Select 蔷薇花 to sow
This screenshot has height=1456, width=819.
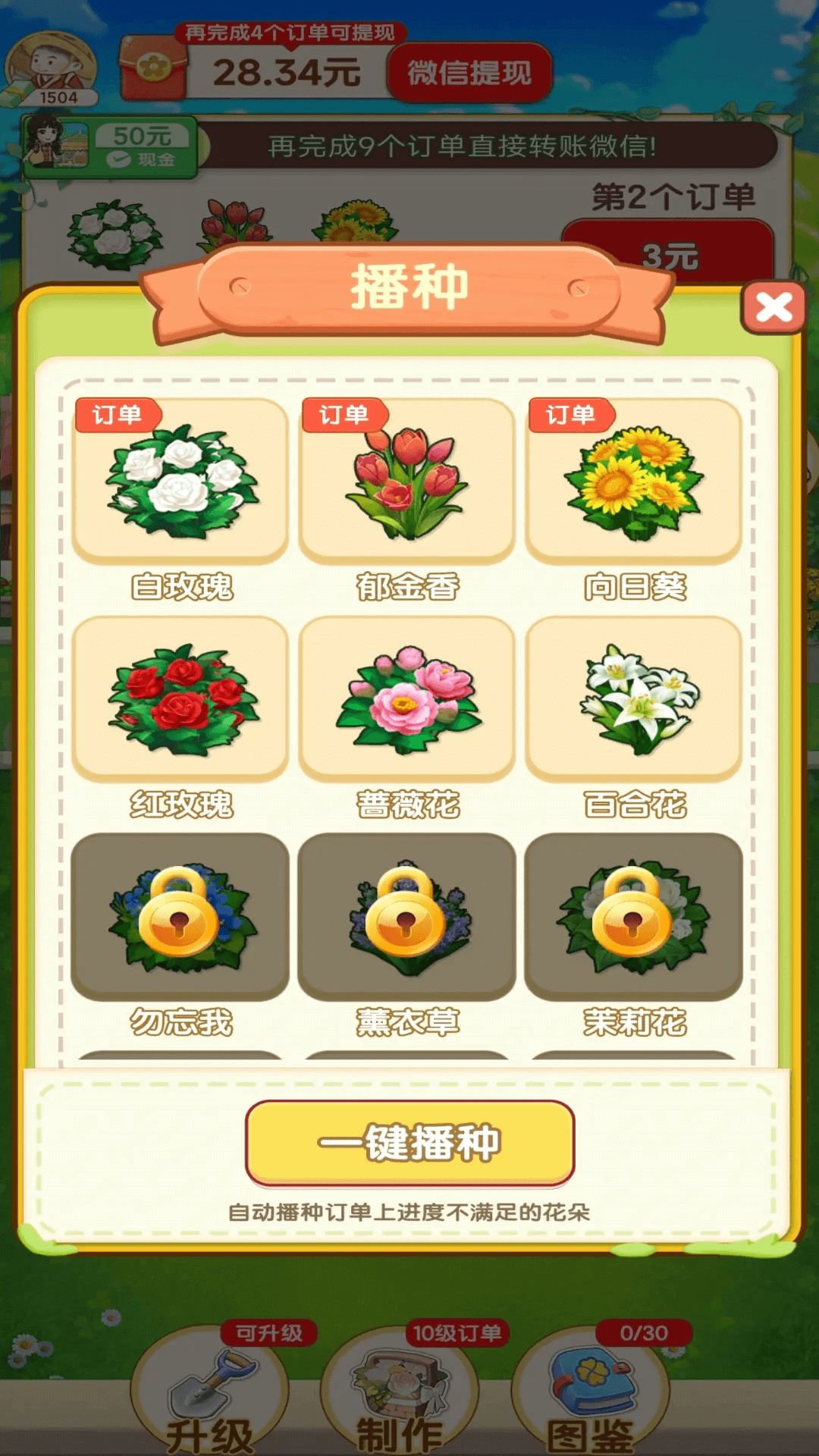tap(407, 699)
